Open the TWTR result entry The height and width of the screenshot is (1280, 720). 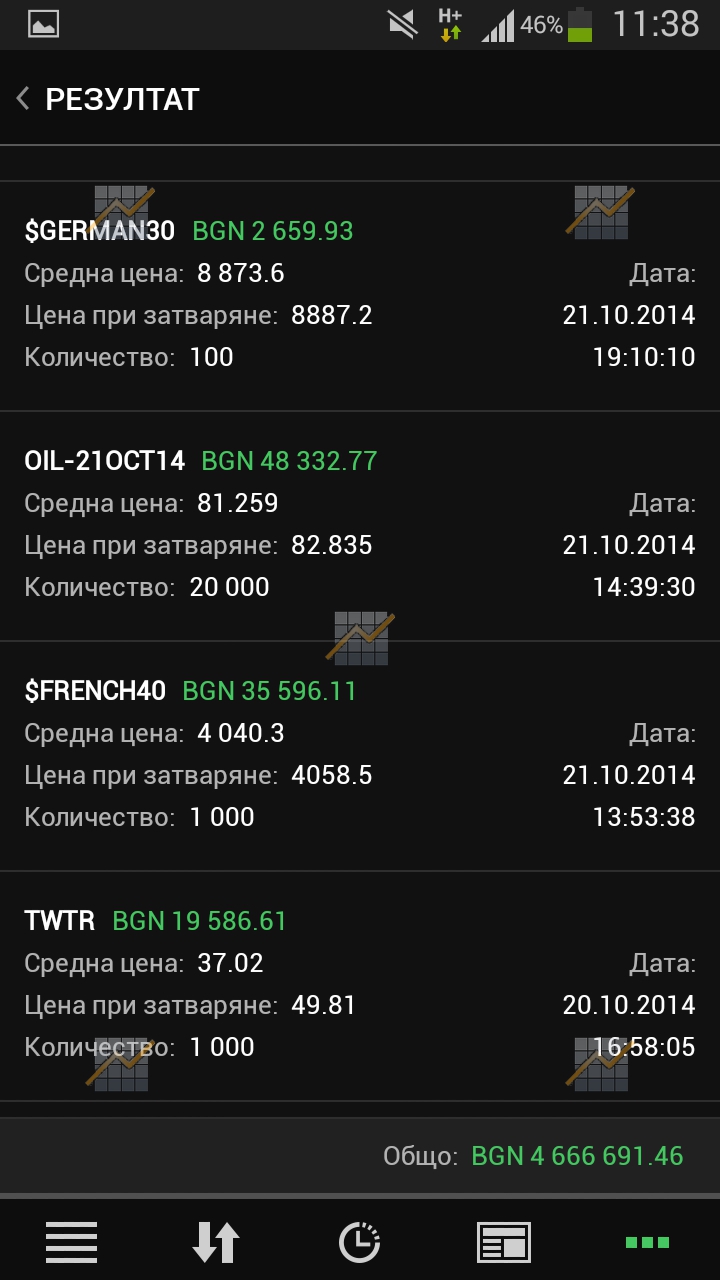point(360,985)
